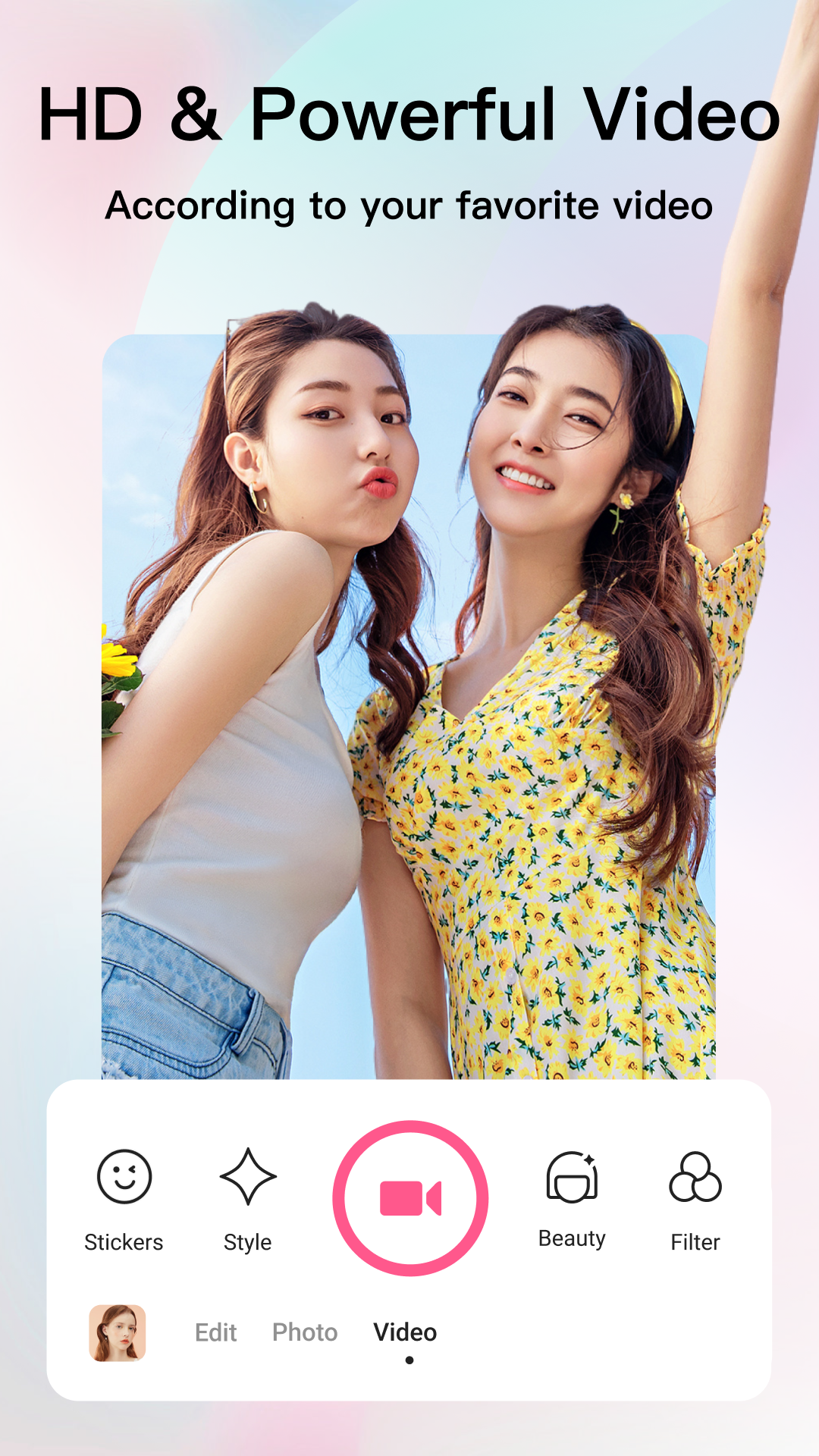
Task: Open the gallery thumbnail of the girl
Action: [x=118, y=1332]
